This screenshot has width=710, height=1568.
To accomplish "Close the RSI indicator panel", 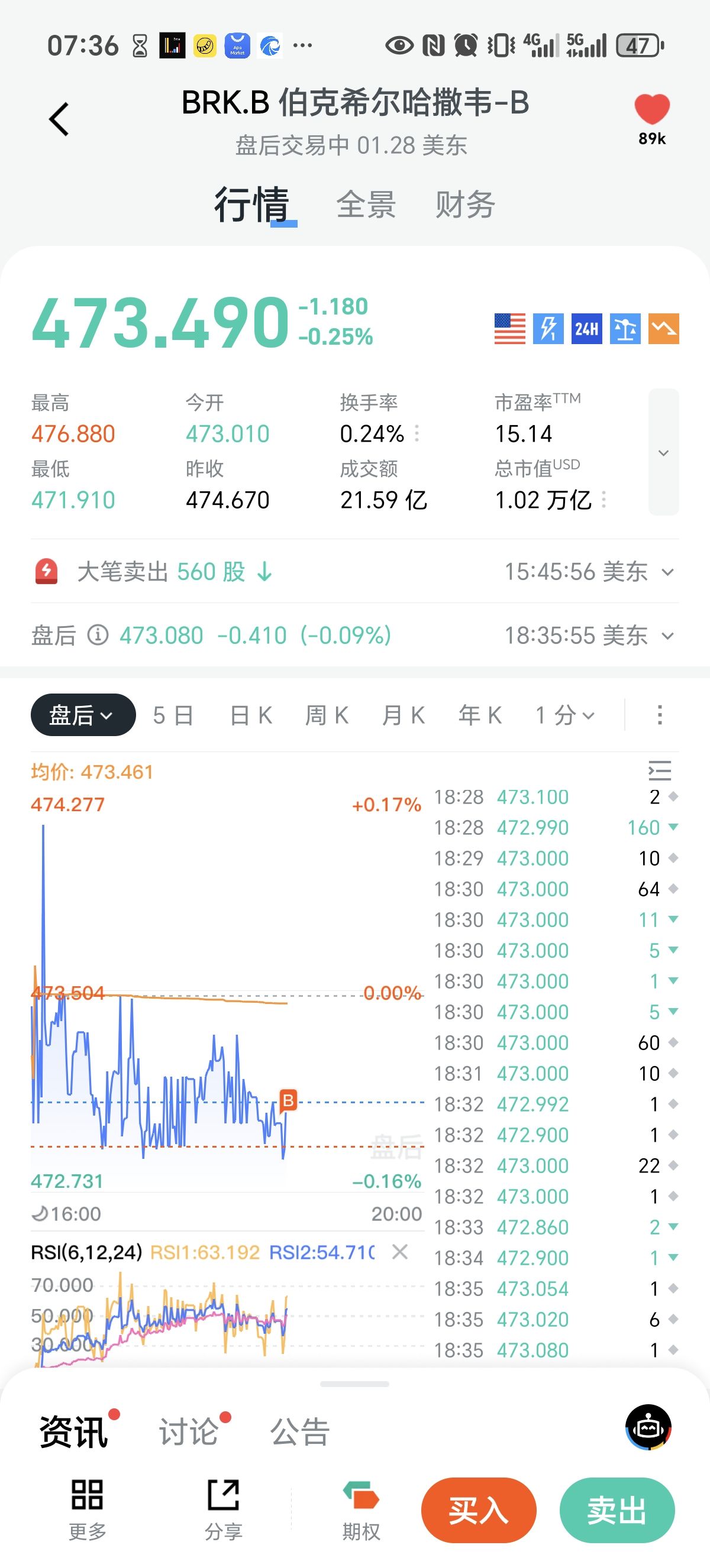I will pyautogui.click(x=400, y=1252).
